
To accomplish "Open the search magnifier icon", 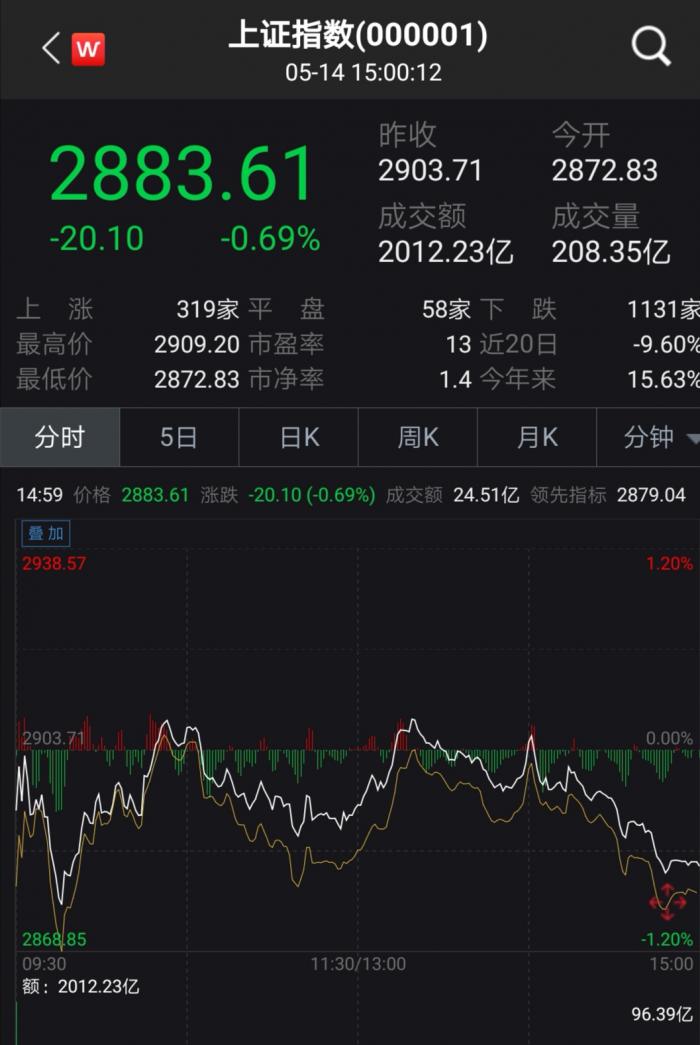I will click(x=650, y=46).
